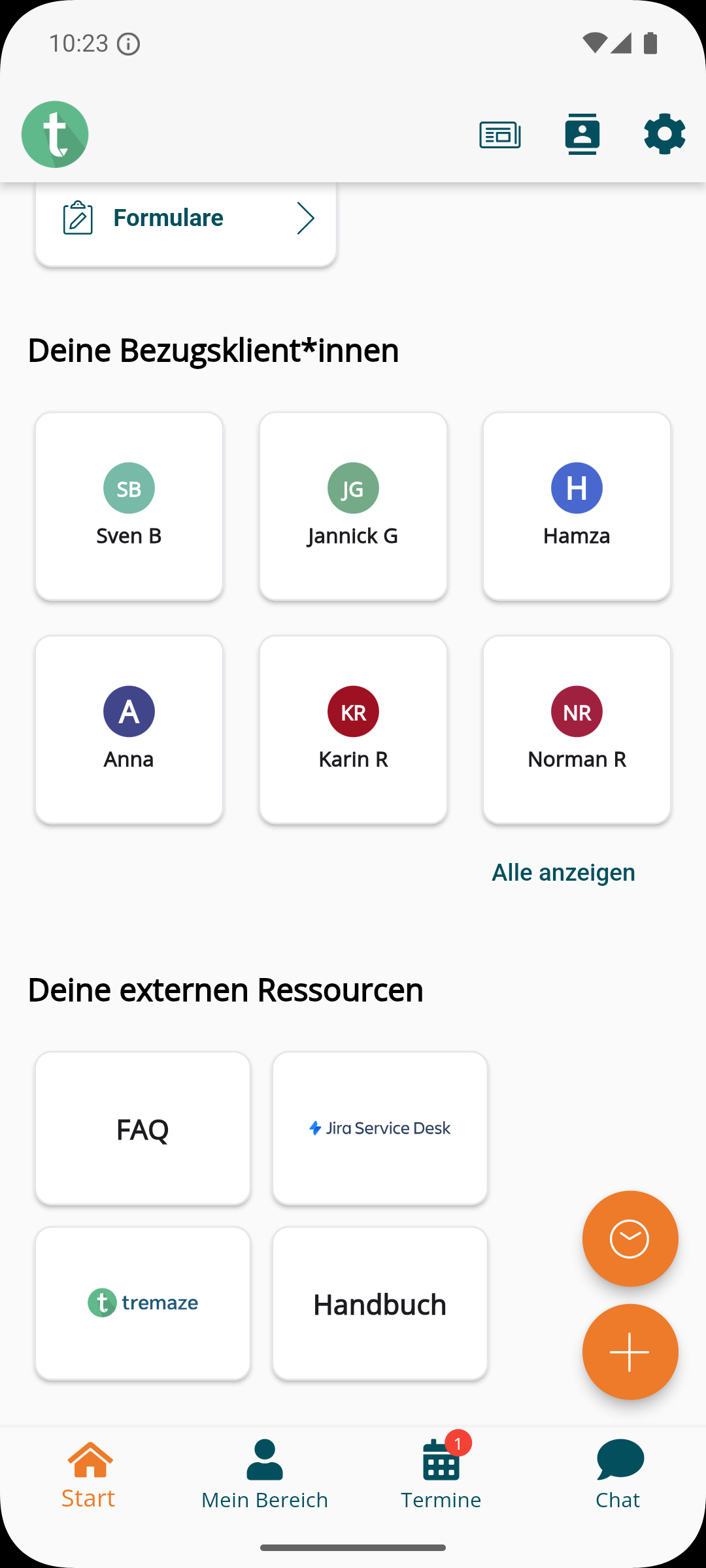Open the Handbuch resource

(380, 1303)
